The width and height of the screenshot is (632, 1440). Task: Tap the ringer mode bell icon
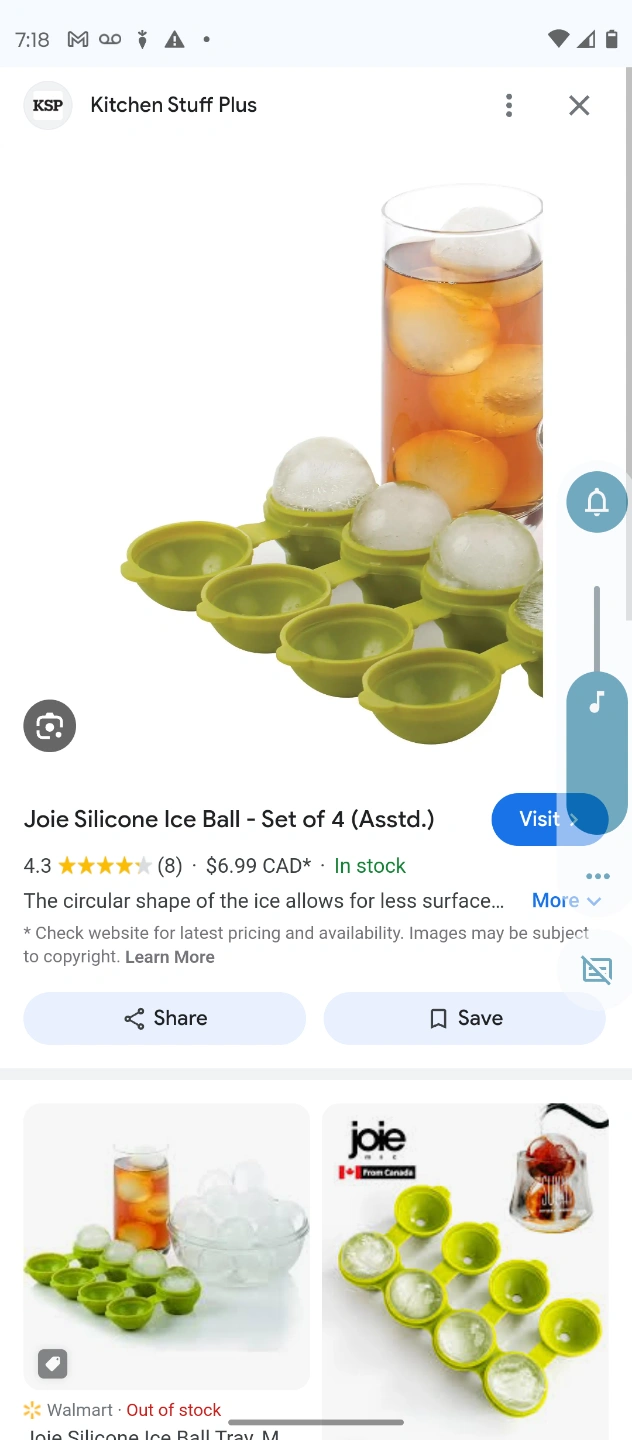click(x=597, y=502)
